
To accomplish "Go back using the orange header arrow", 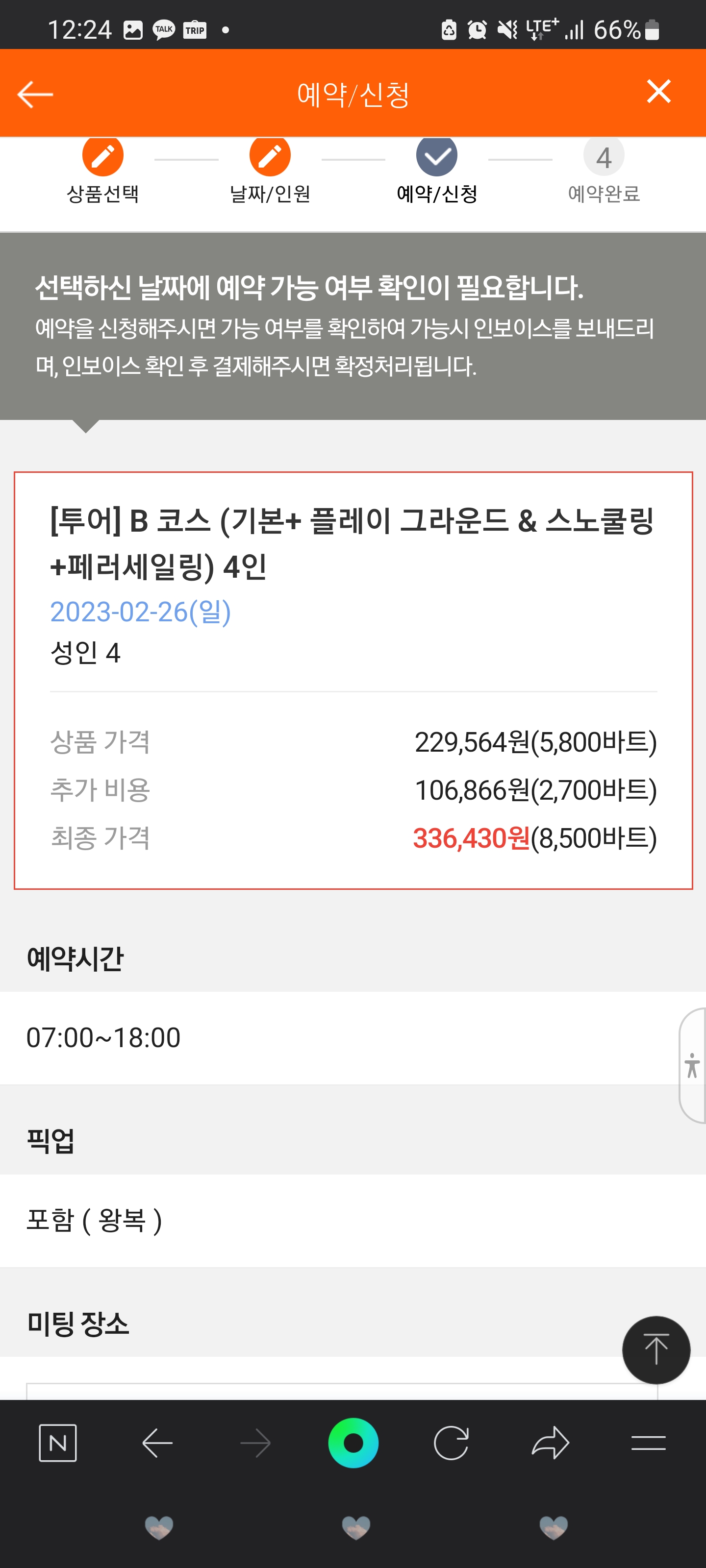I will (x=35, y=95).
